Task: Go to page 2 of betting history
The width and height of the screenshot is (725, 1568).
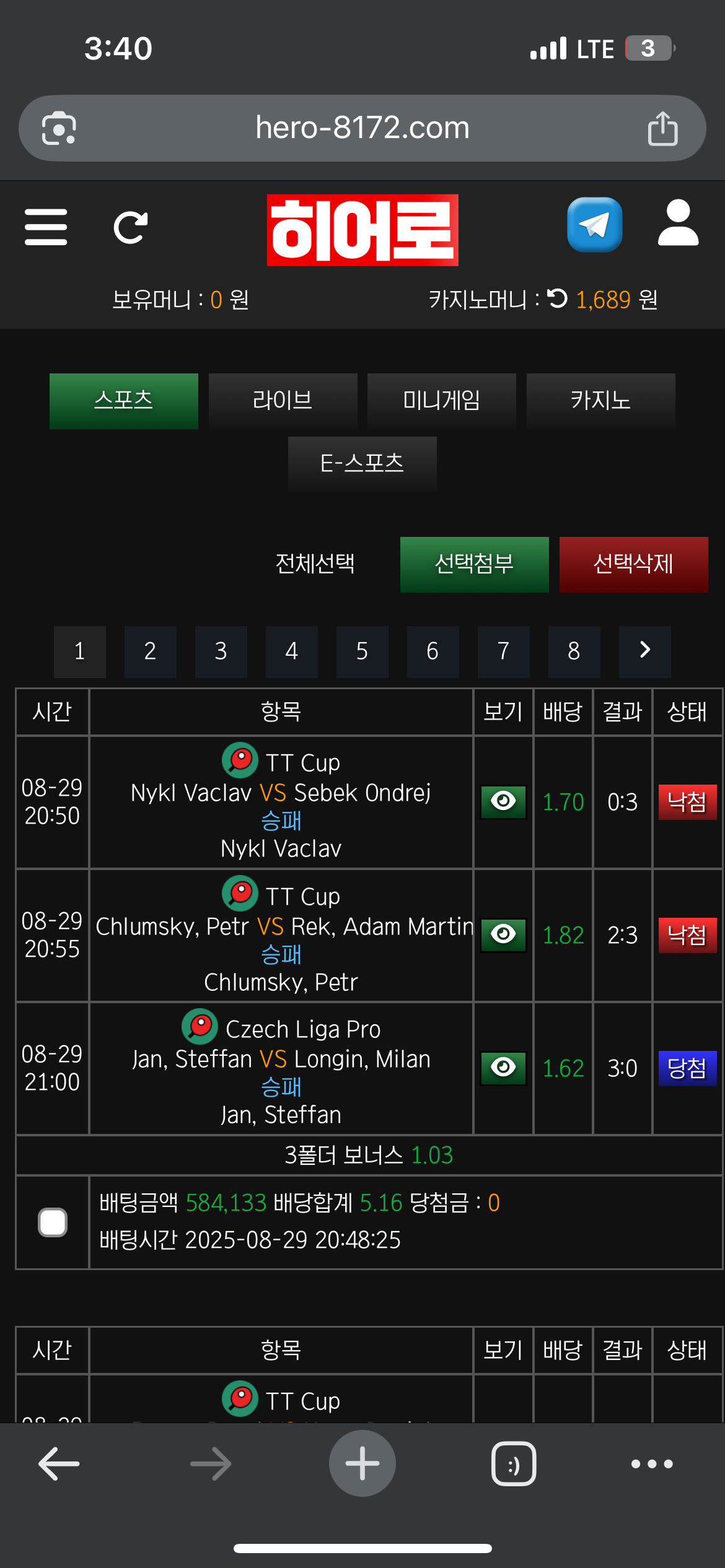Action: coord(150,651)
